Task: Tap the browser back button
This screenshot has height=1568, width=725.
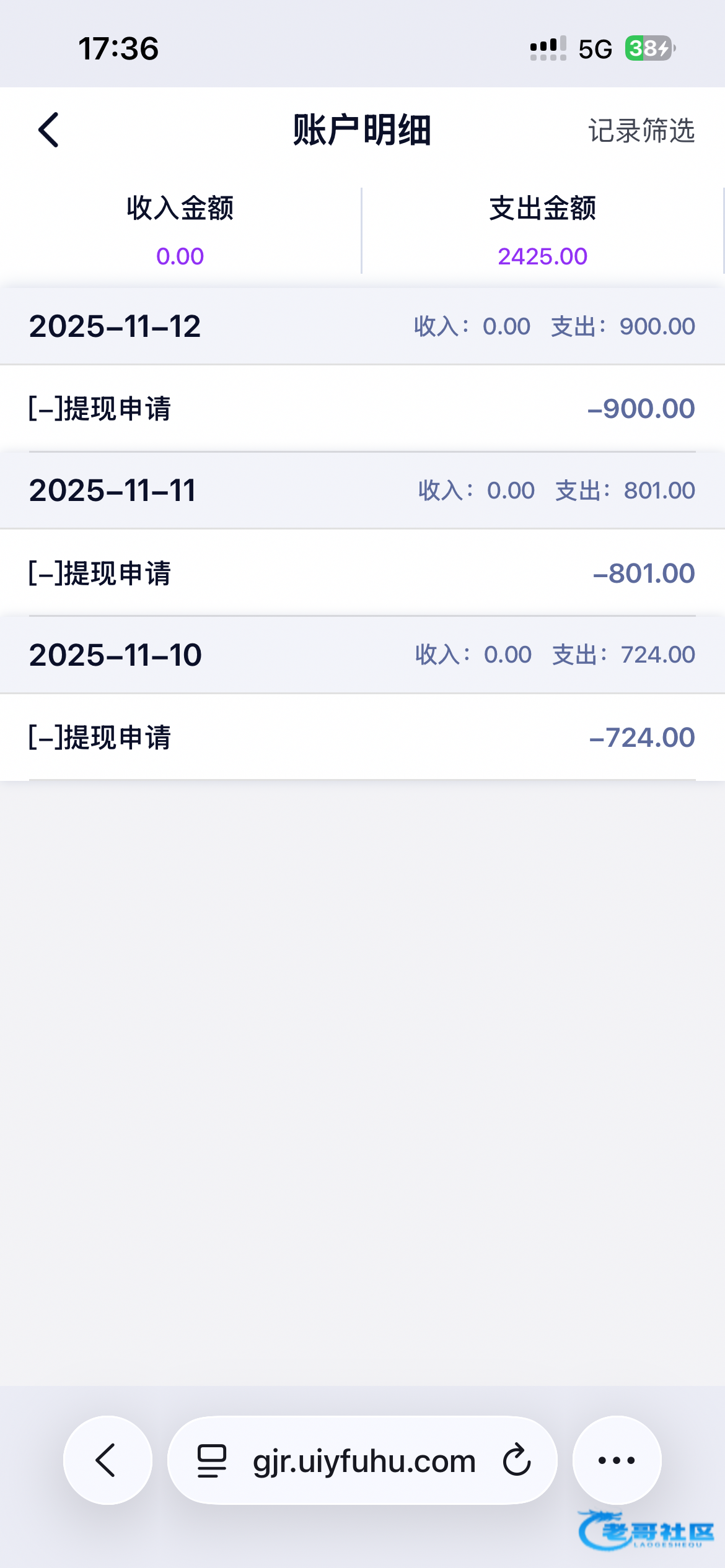Action: [107, 1460]
